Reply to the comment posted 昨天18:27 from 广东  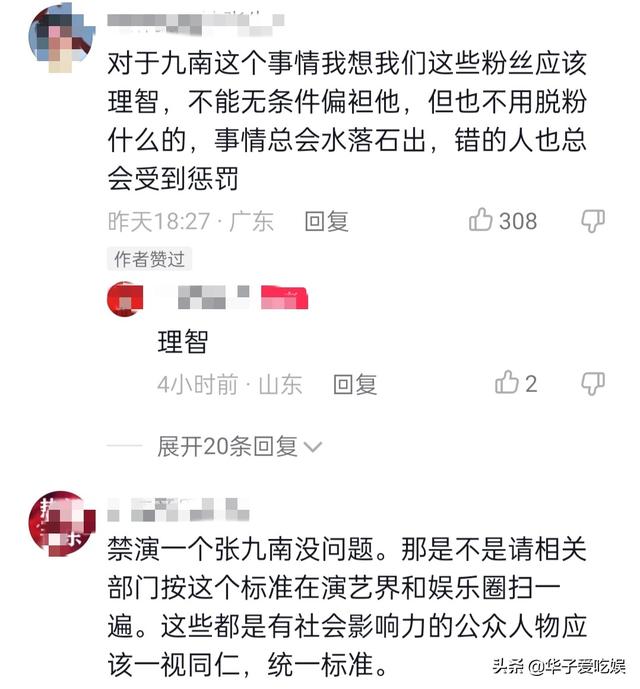click(x=326, y=221)
